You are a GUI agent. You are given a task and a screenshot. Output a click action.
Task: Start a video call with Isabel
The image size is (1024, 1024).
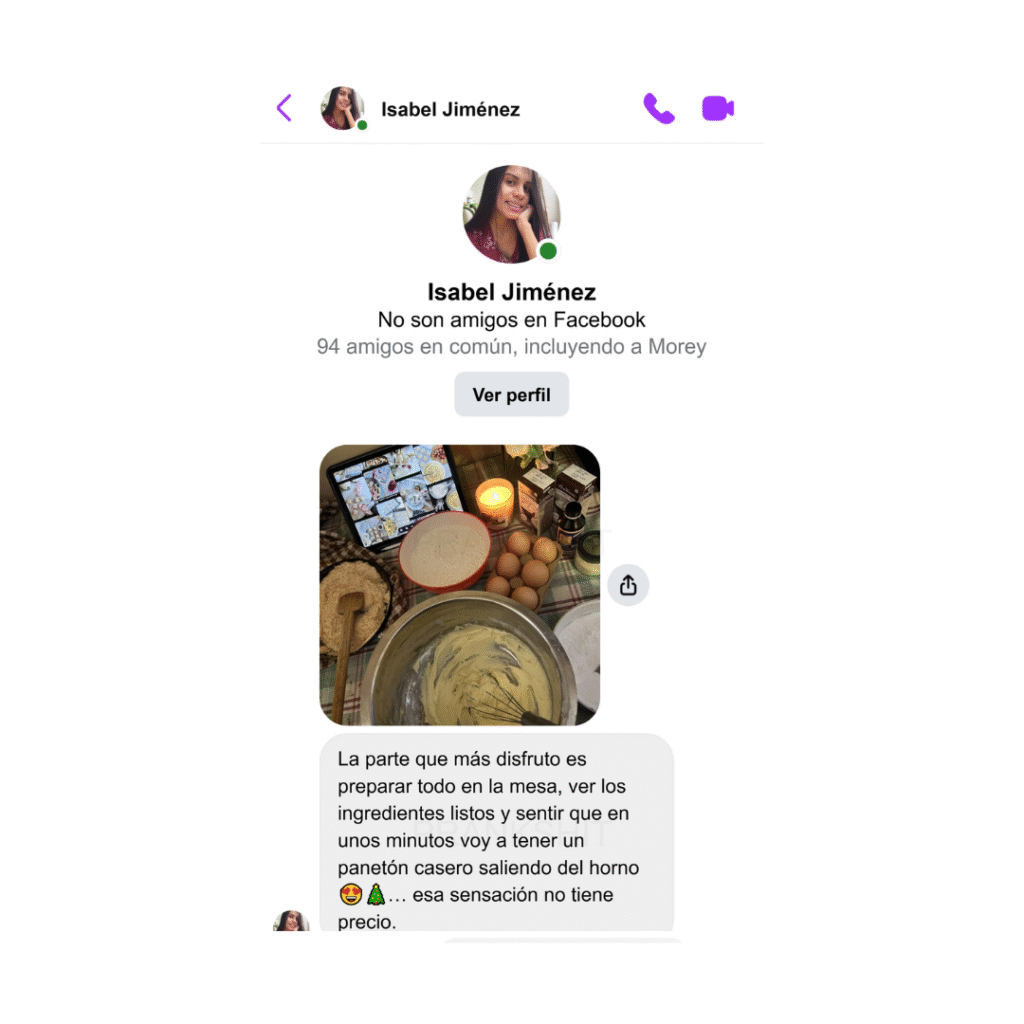click(718, 108)
